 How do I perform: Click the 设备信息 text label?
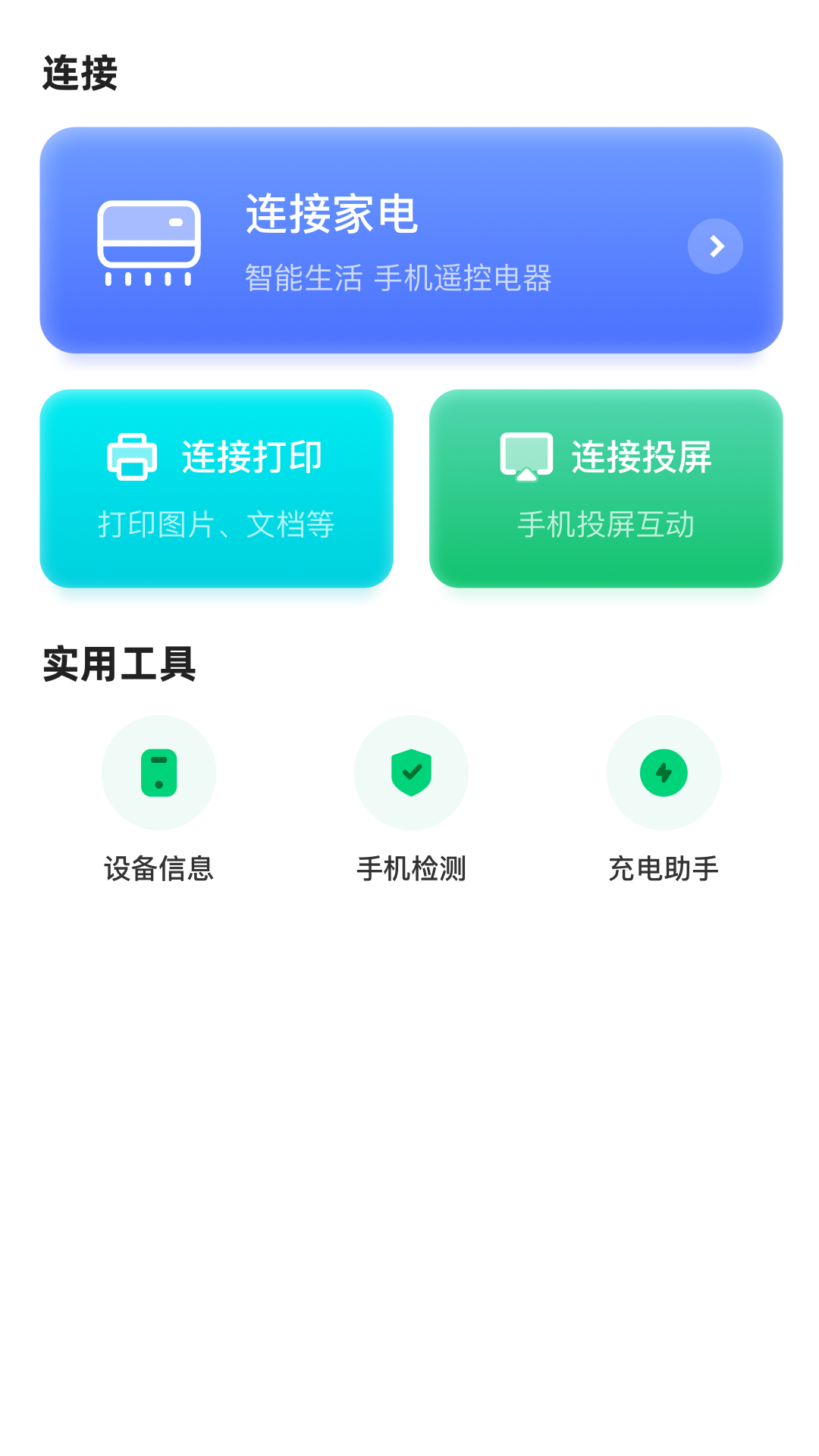pos(158,871)
